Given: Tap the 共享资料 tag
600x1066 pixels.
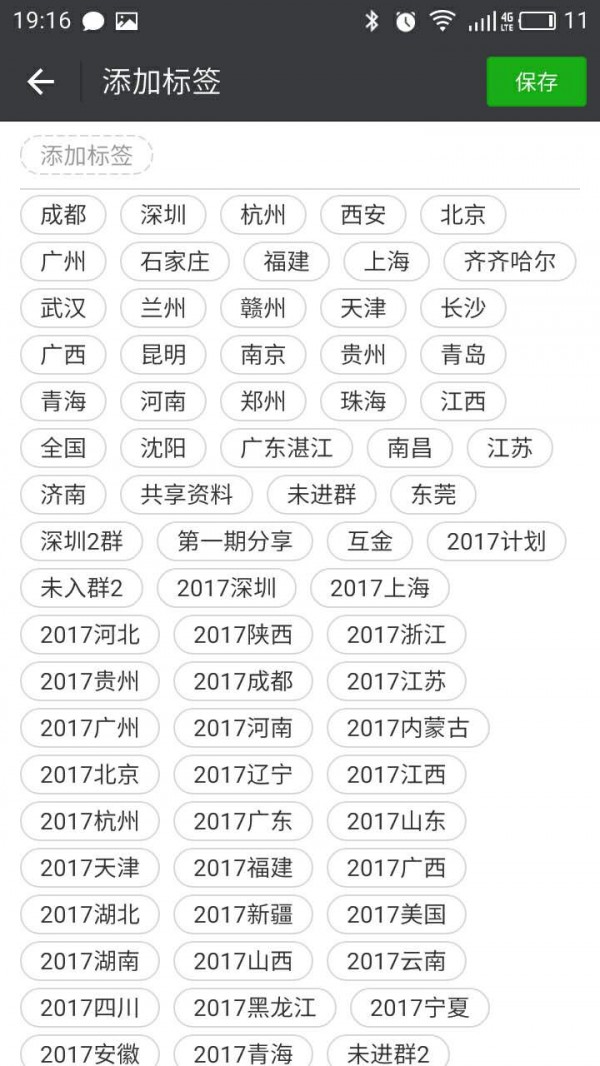Looking at the screenshot, I should [186, 494].
